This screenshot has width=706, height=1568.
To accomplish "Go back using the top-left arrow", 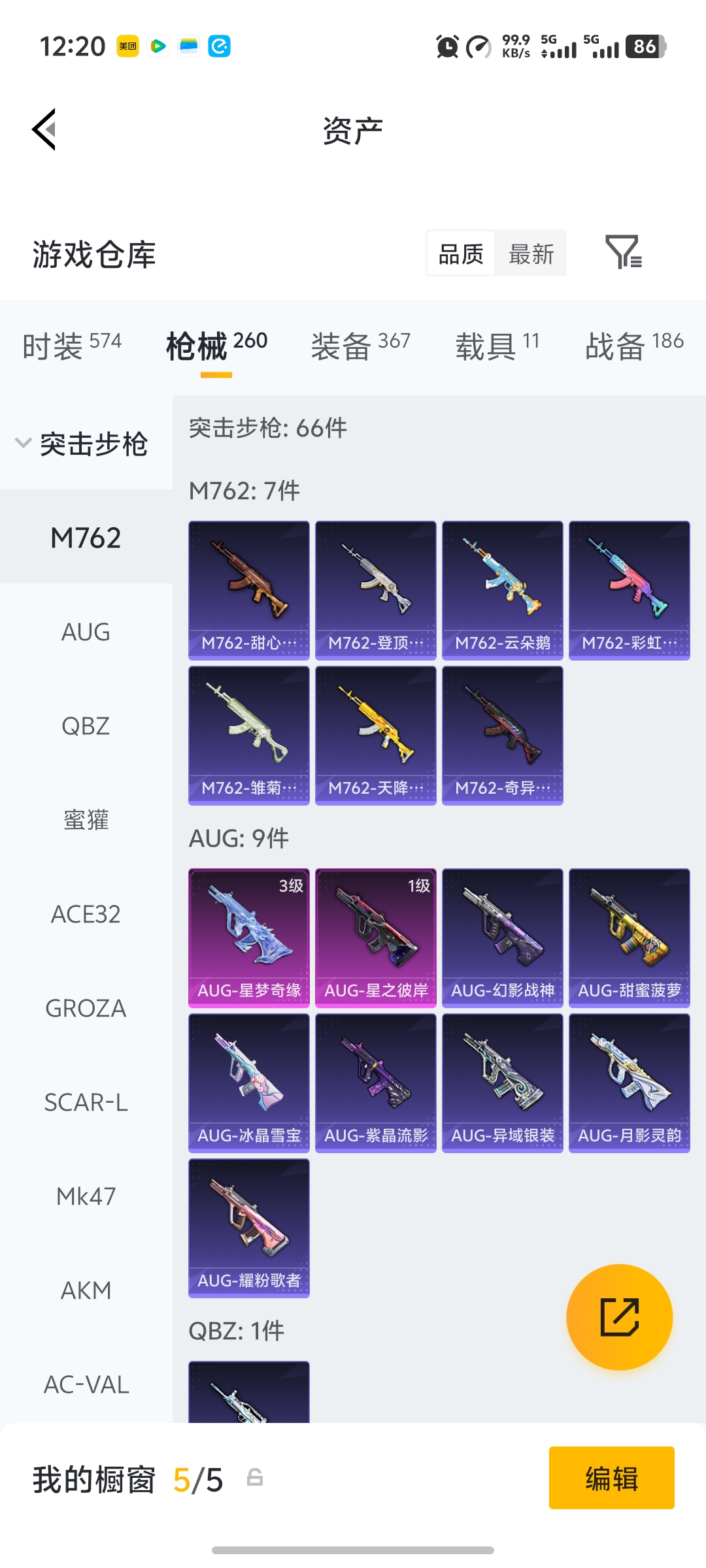I will [x=44, y=129].
